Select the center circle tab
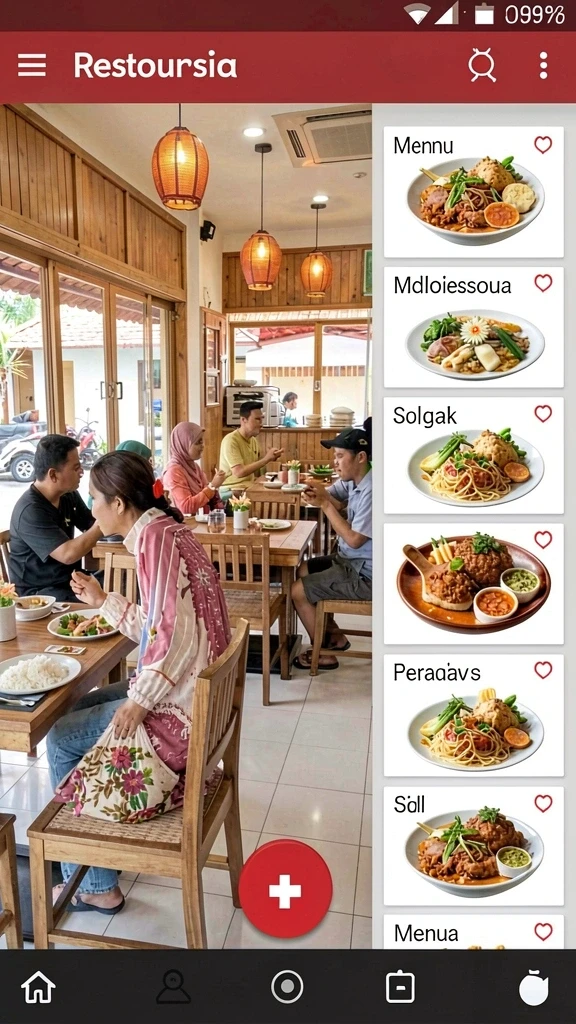 287,986
